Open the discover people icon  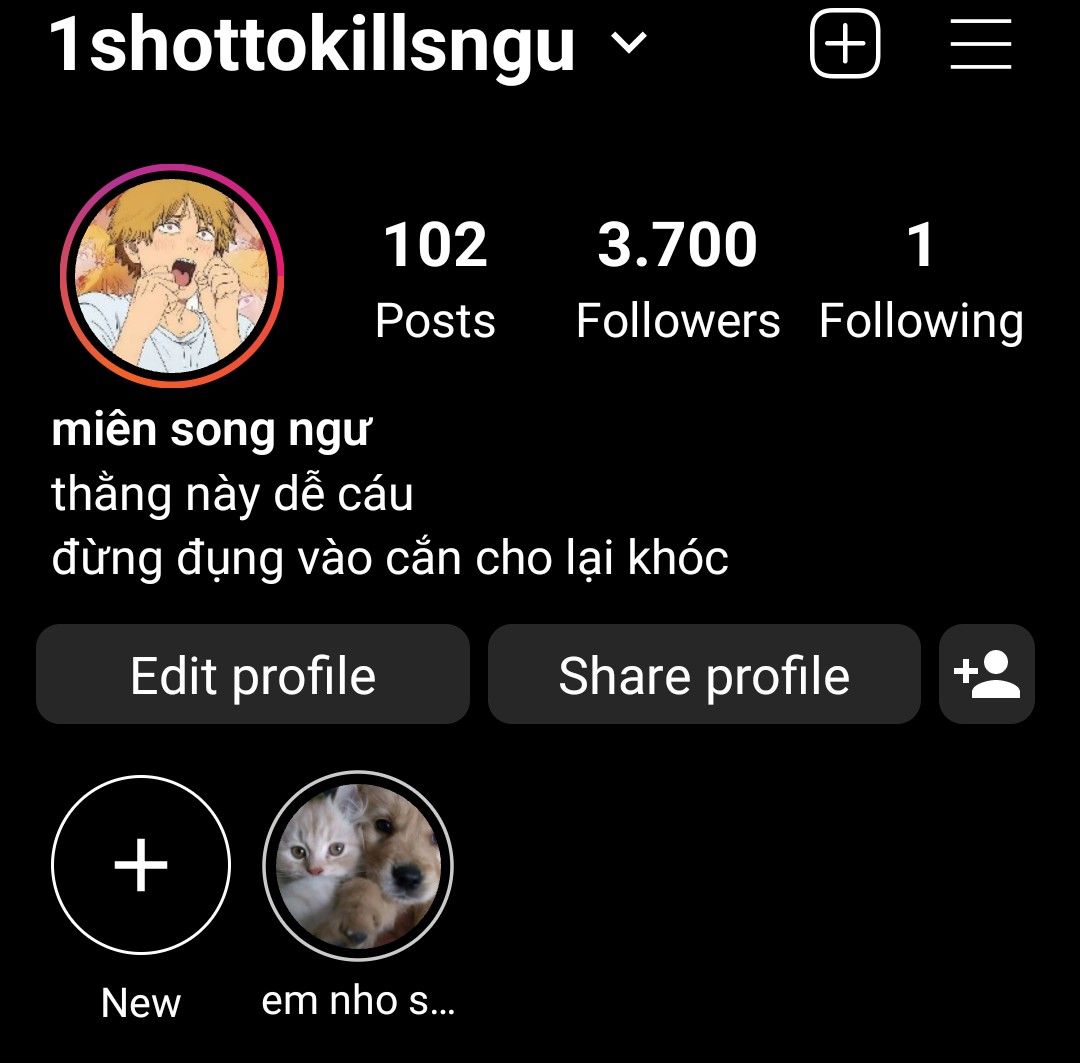click(x=987, y=675)
